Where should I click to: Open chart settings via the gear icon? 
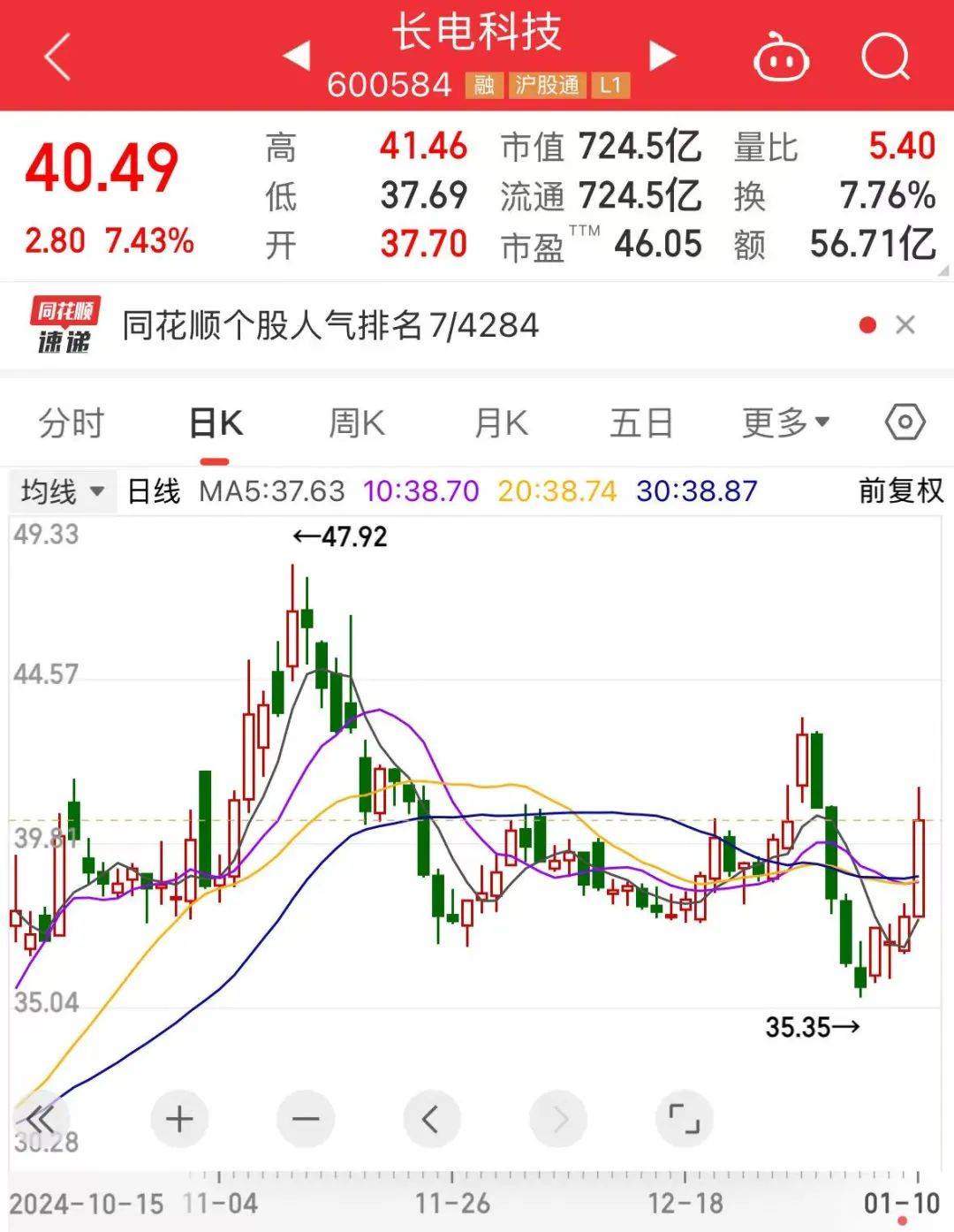coord(903,422)
